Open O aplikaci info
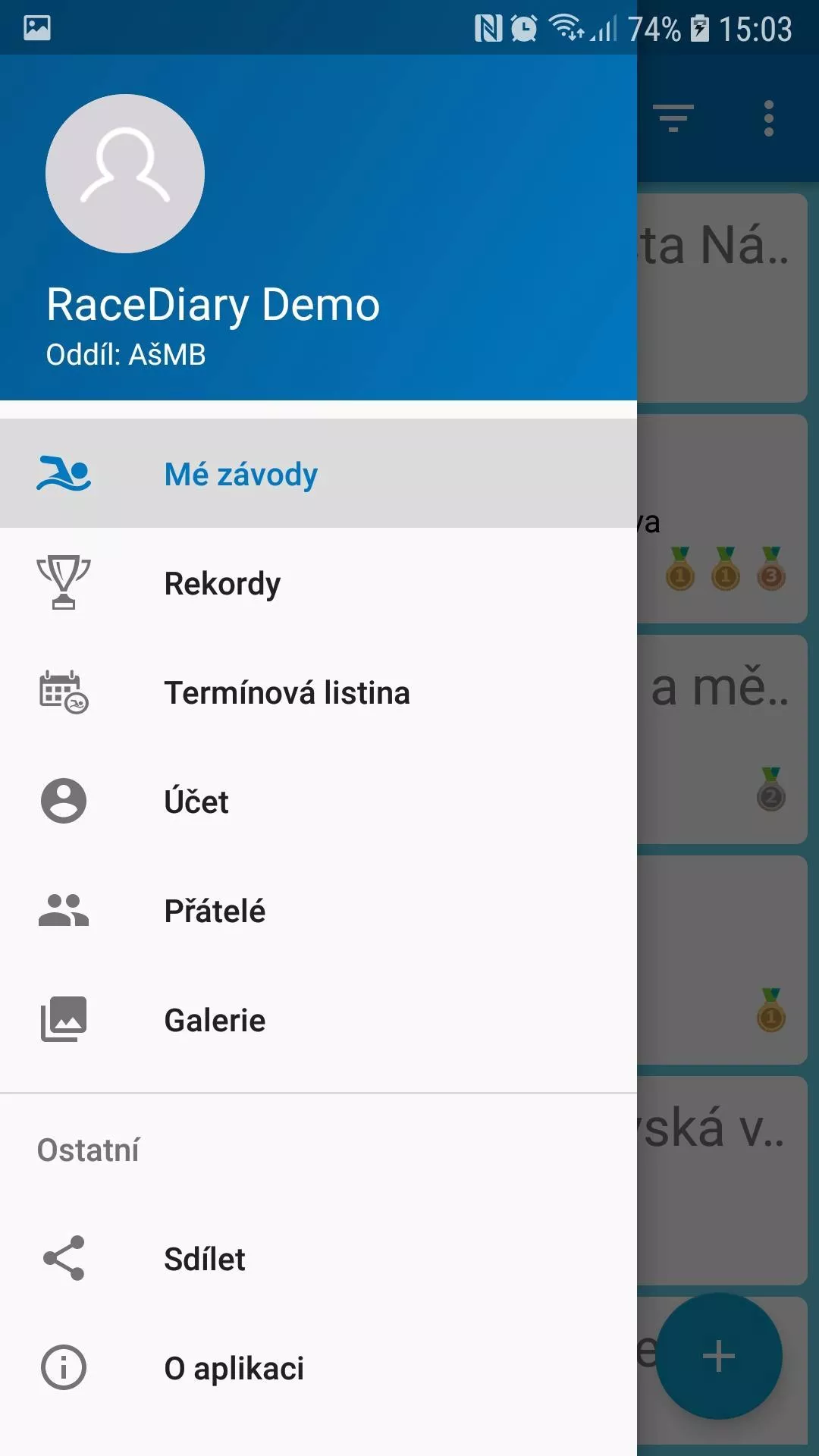819x1456 pixels. (x=318, y=1368)
